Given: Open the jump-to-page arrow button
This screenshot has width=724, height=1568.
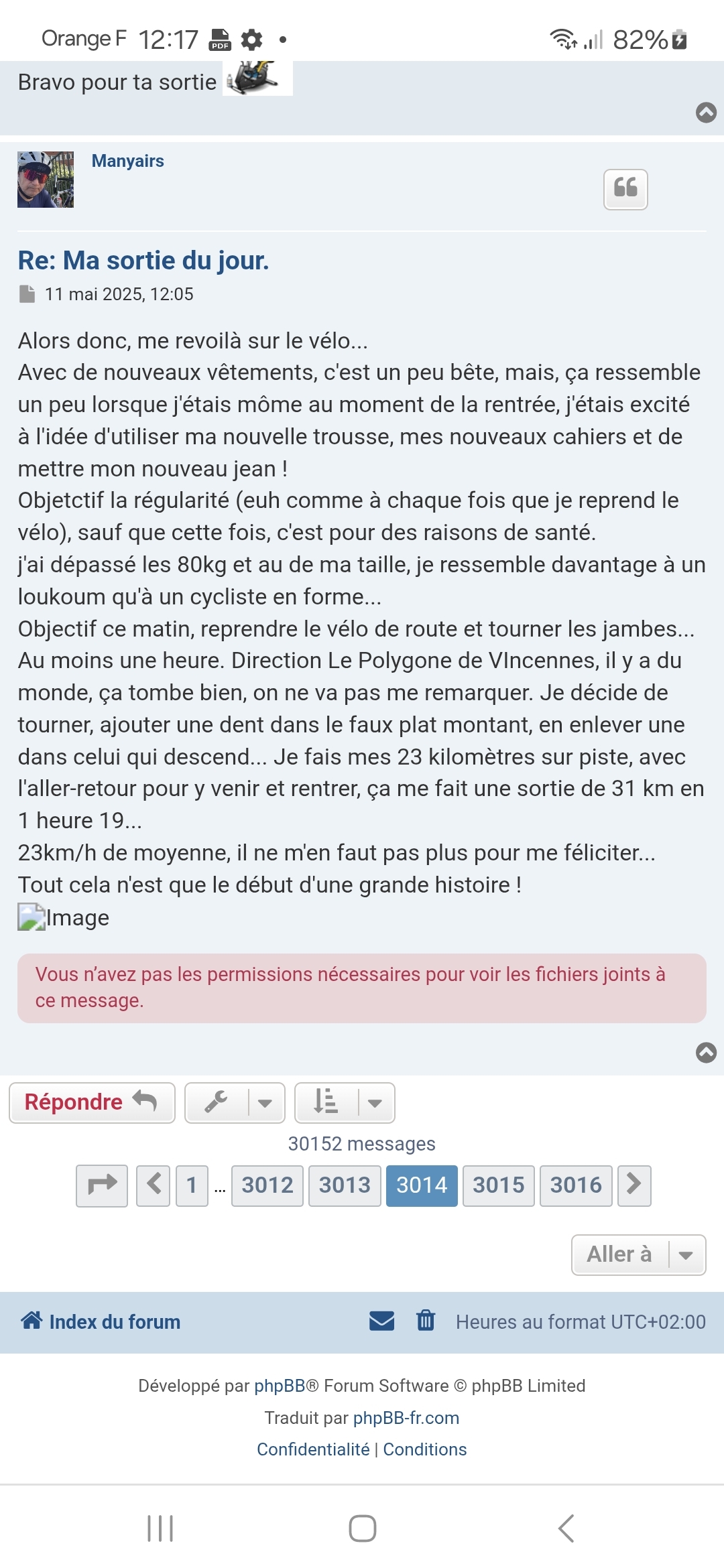Looking at the screenshot, I should pyautogui.click(x=102, y=1185).
